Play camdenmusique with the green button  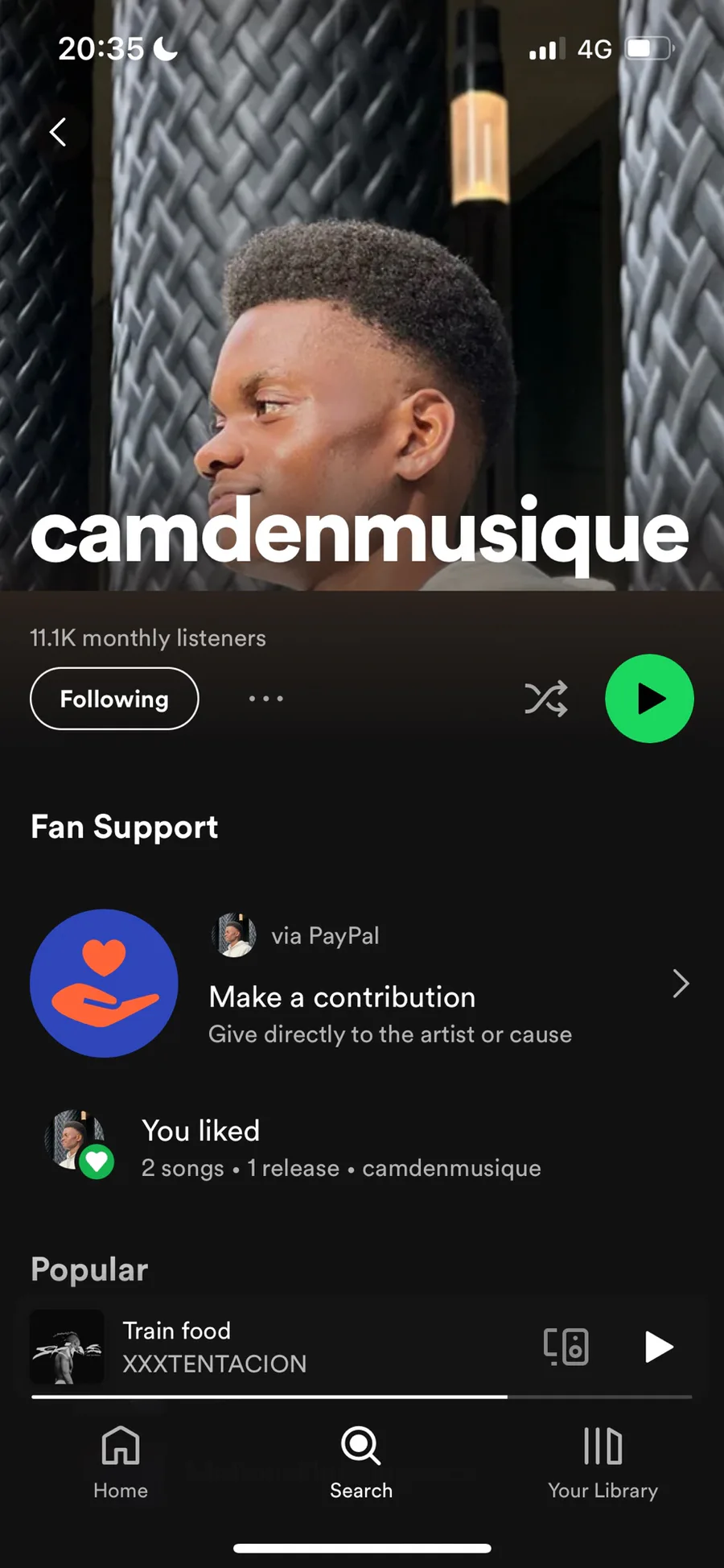tap(649, 699)
